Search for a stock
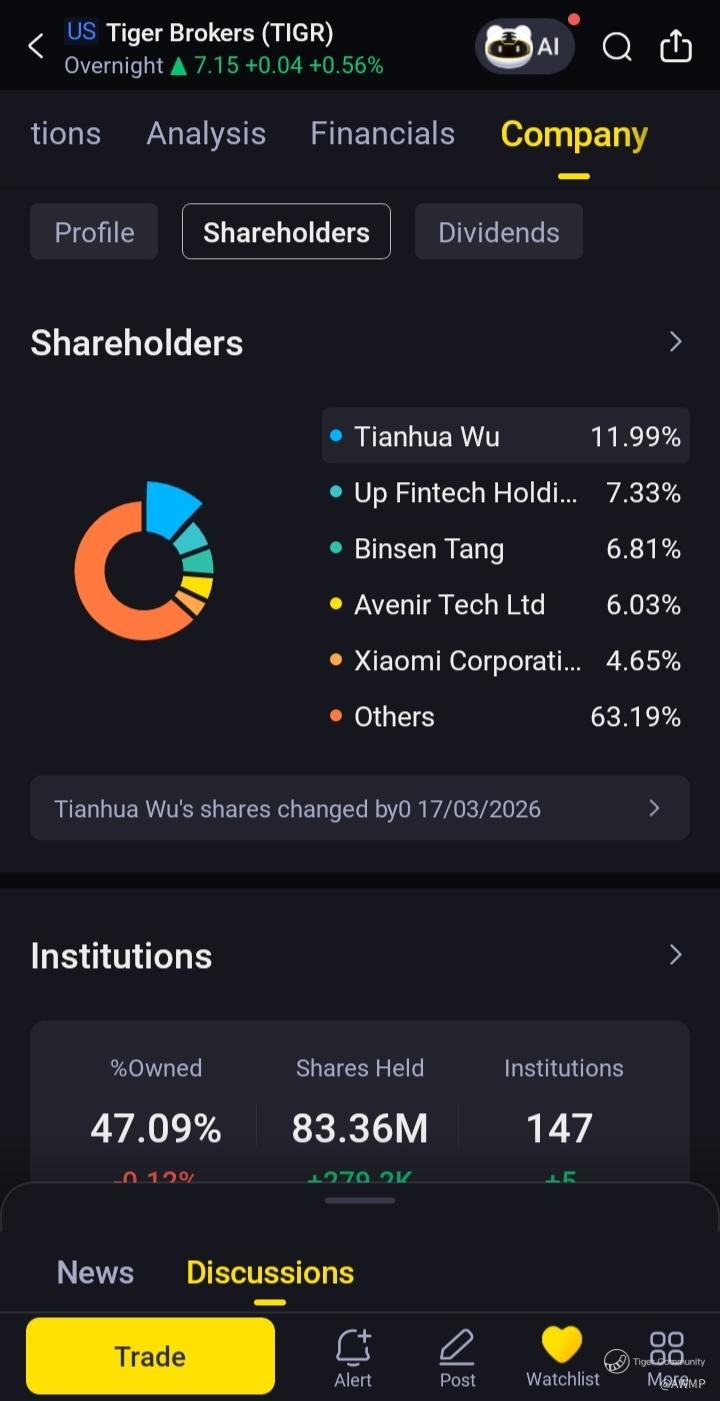Image resolution: width=720 pixels, height=1401 pixels. point(617,46)
